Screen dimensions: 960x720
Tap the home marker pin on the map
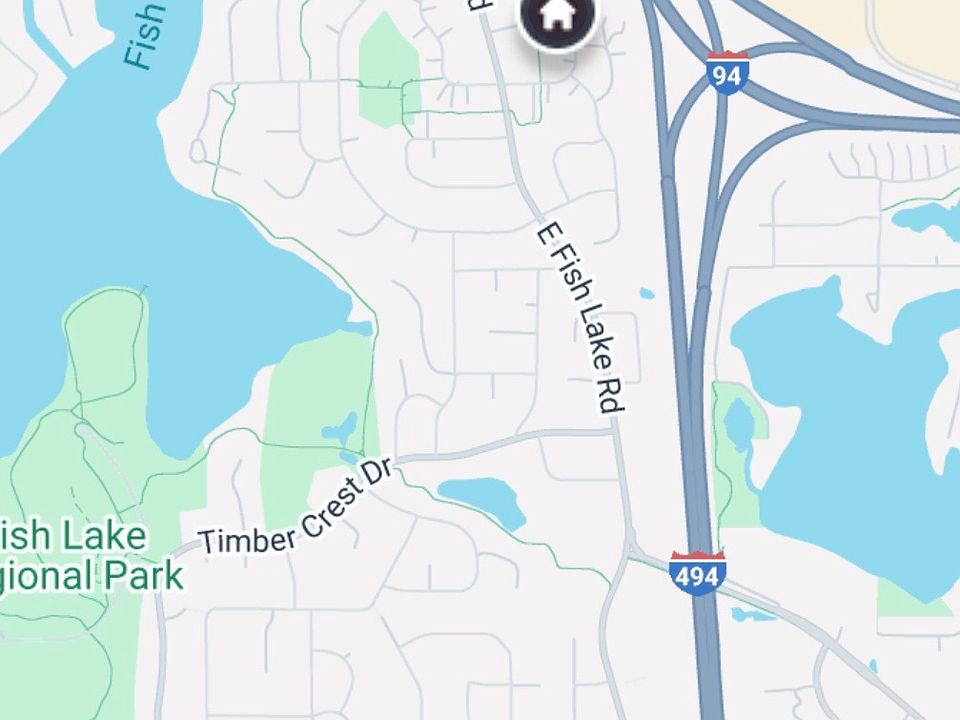(x=558, y=16)
